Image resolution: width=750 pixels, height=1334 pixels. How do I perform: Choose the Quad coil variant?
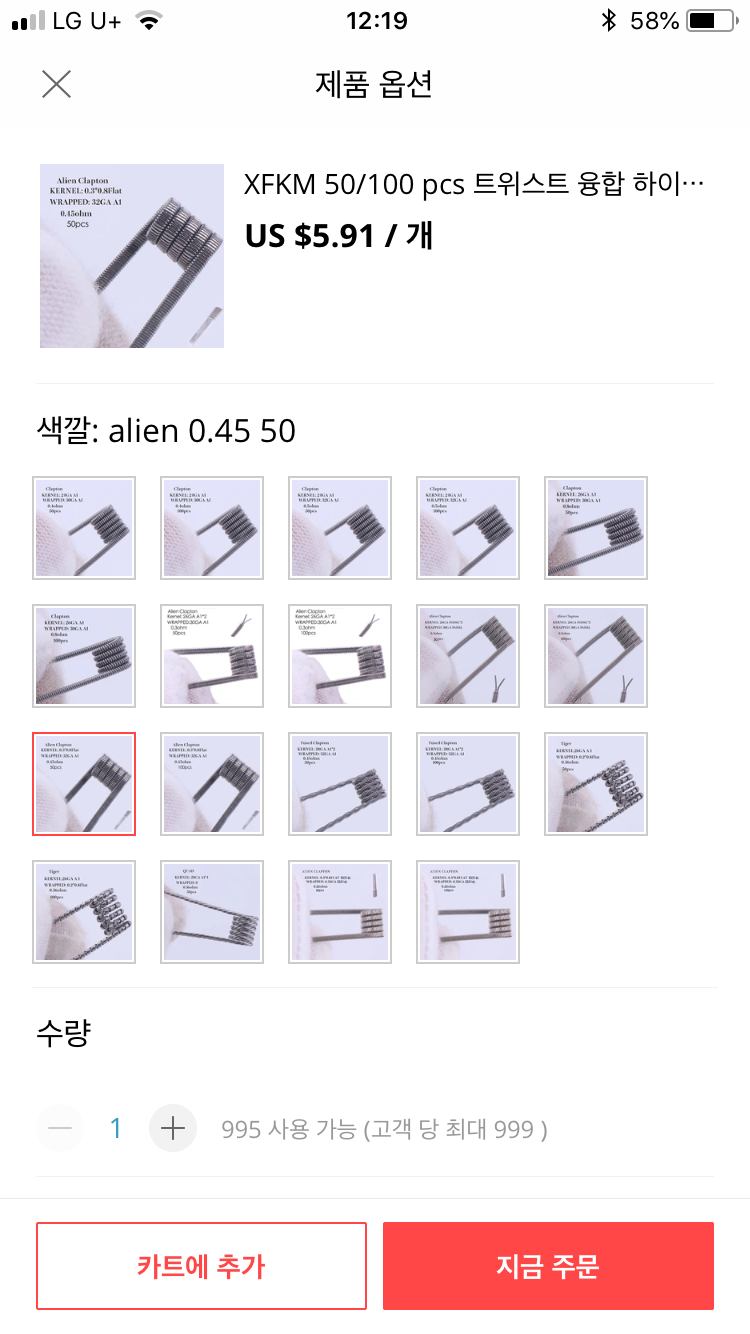(212, 912)
